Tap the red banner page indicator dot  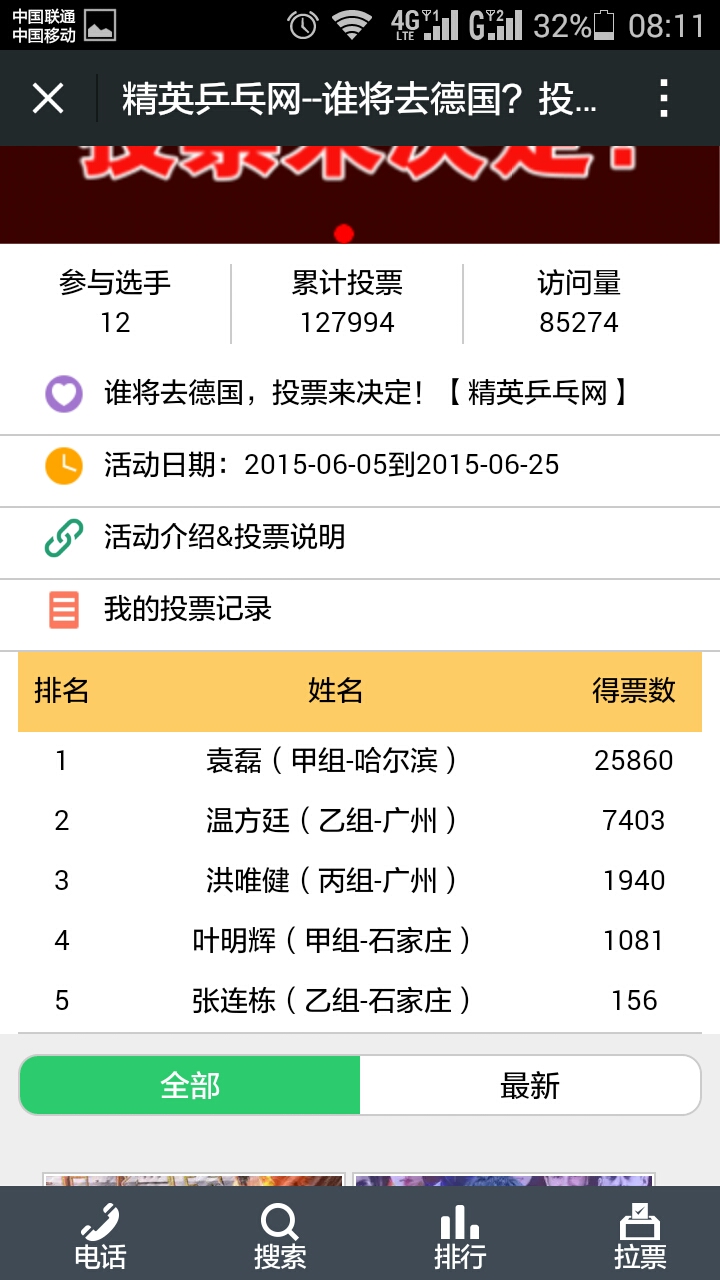pyautogui.click(x=344, y=233)
